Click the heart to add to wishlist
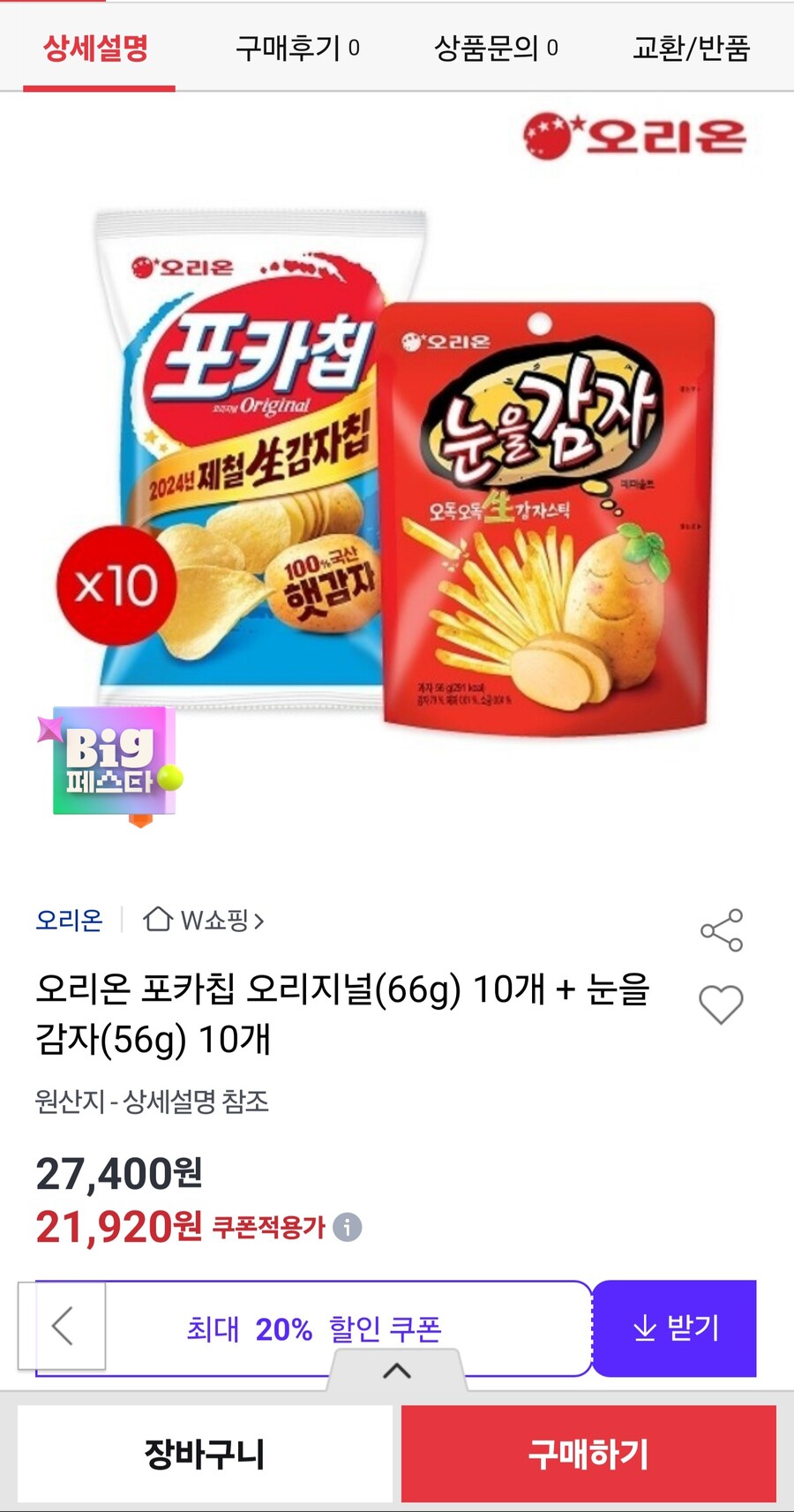The height and width of the screenshot is (1512, 794). (x=723, y=1003)
